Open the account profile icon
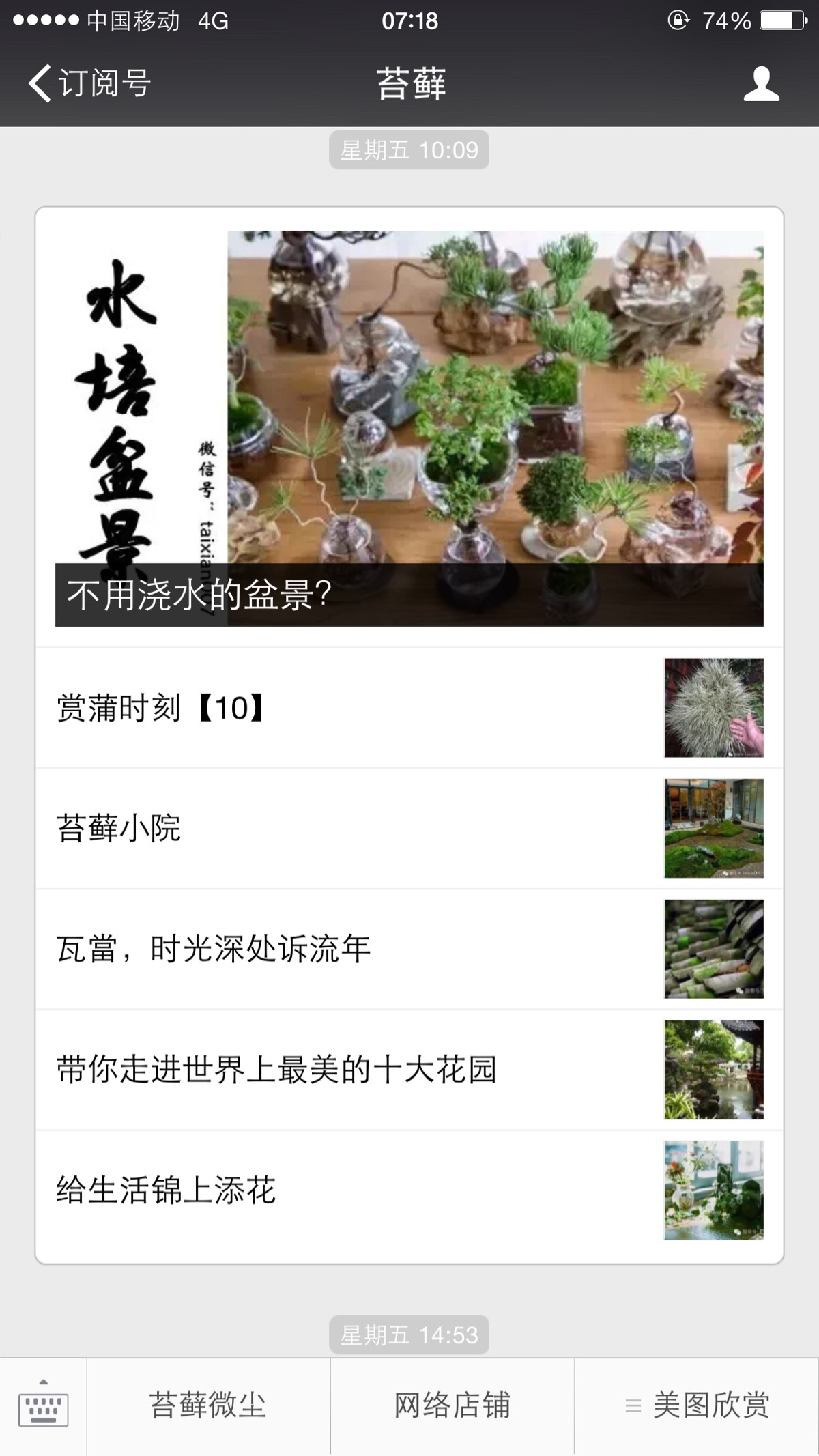819x1456 pixels. click(x=761, y=83)
